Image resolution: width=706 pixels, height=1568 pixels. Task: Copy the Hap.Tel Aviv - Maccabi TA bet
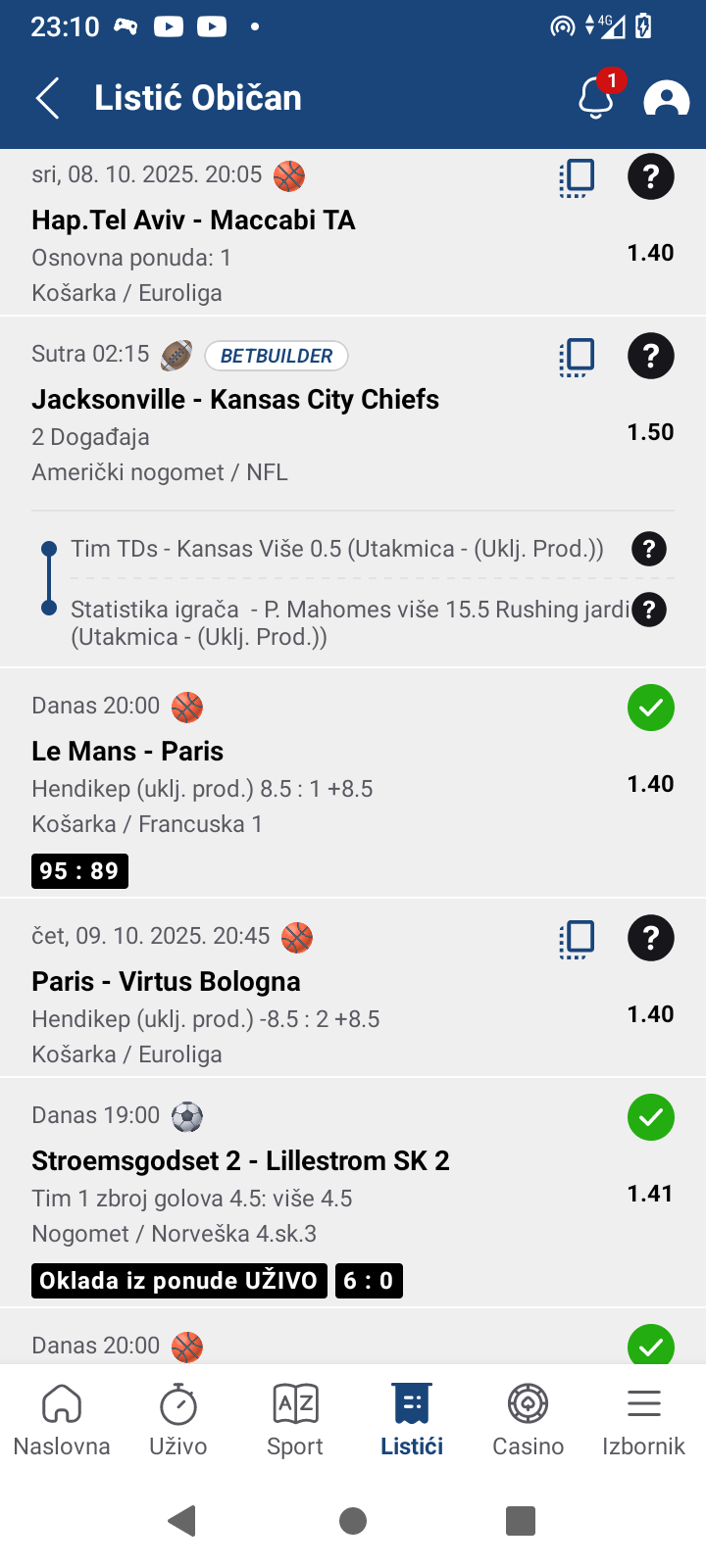[577, 177]
